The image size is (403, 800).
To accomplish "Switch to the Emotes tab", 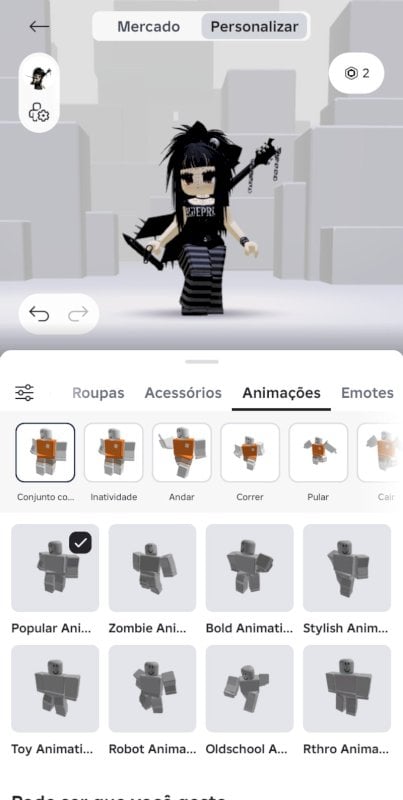I will click(x=367, y=393).
